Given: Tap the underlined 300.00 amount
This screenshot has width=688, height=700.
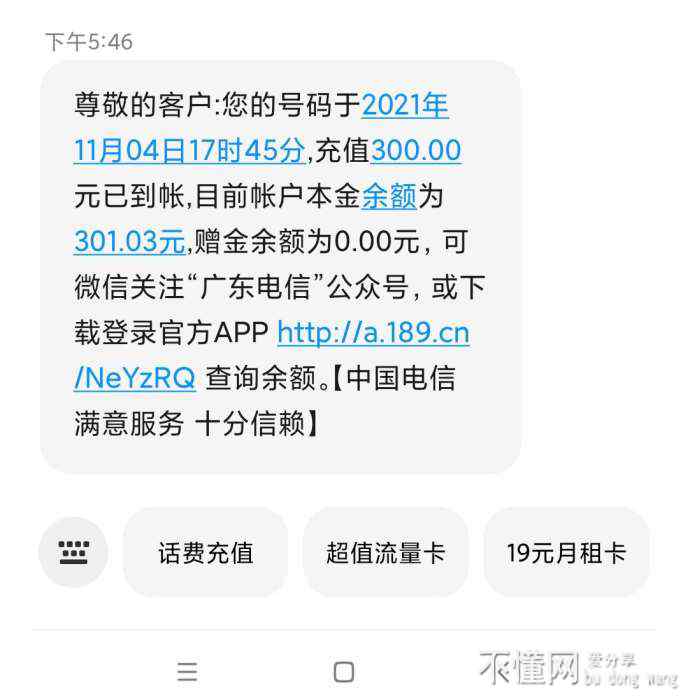Looking at the screenshot, I should click(x=416, y=151).
